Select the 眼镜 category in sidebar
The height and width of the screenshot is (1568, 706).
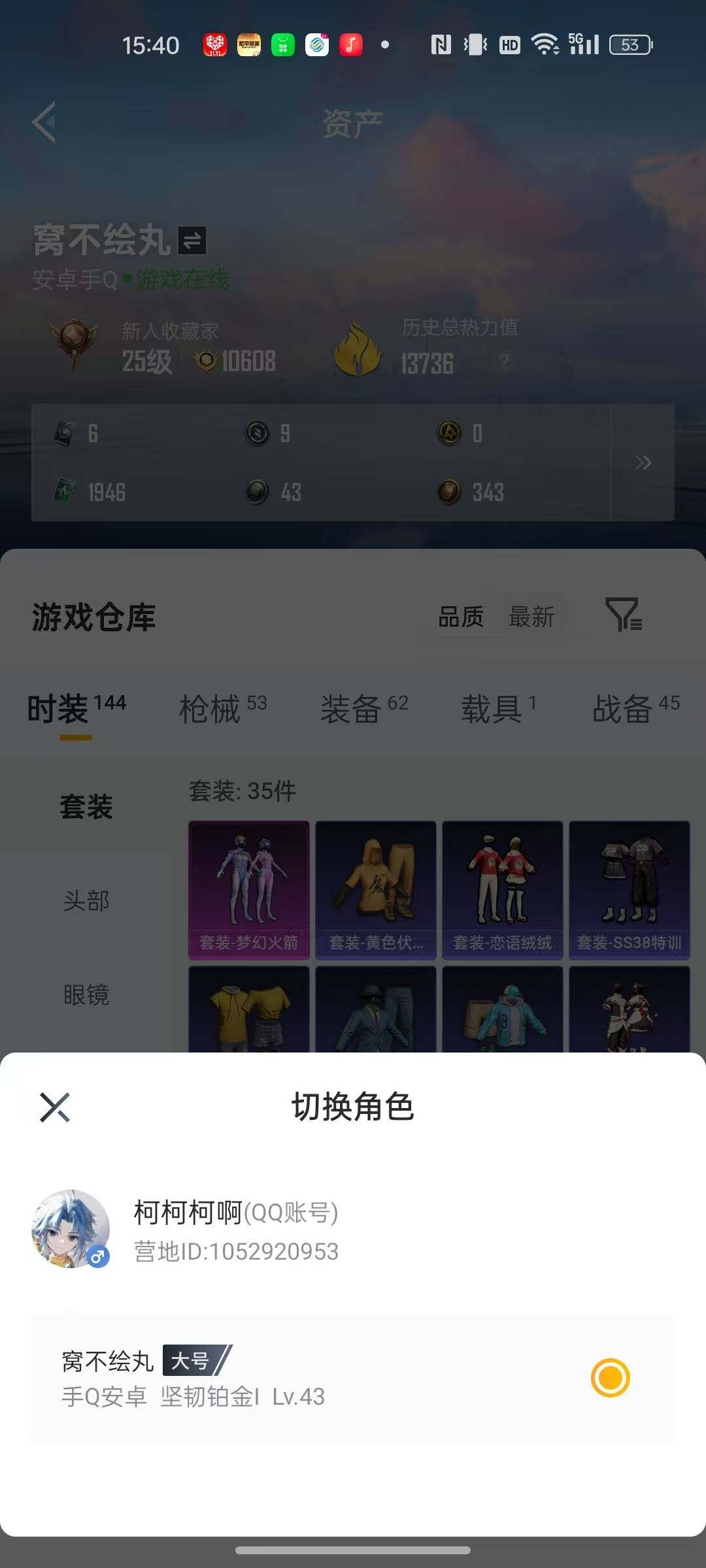click(86, 996)
